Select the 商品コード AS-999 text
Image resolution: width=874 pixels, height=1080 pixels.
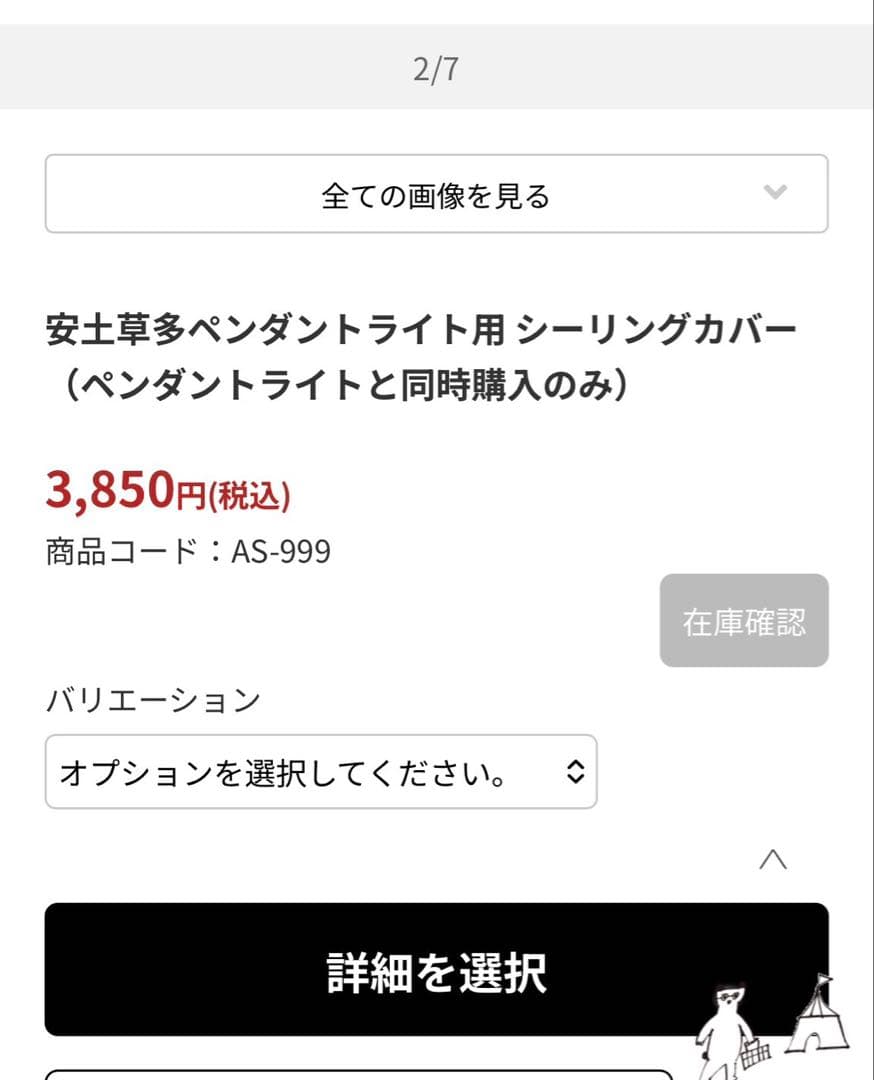click(x=188, y=550)
